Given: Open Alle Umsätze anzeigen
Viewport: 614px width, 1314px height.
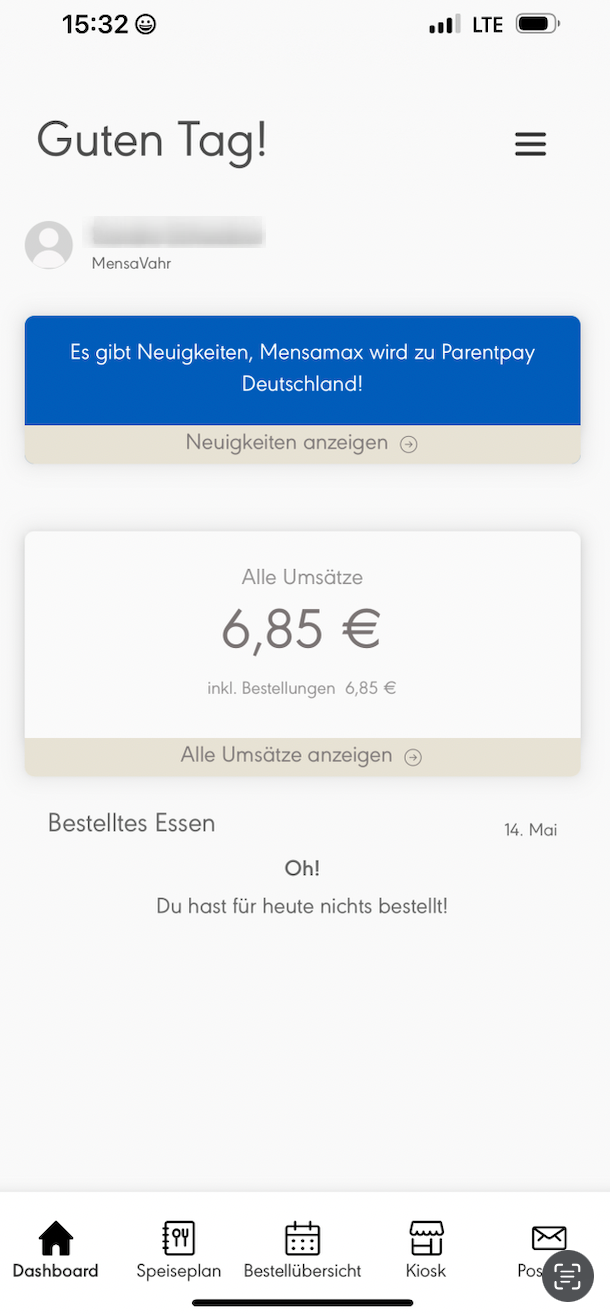Looking at the screenshot, I should click(302, 756).
